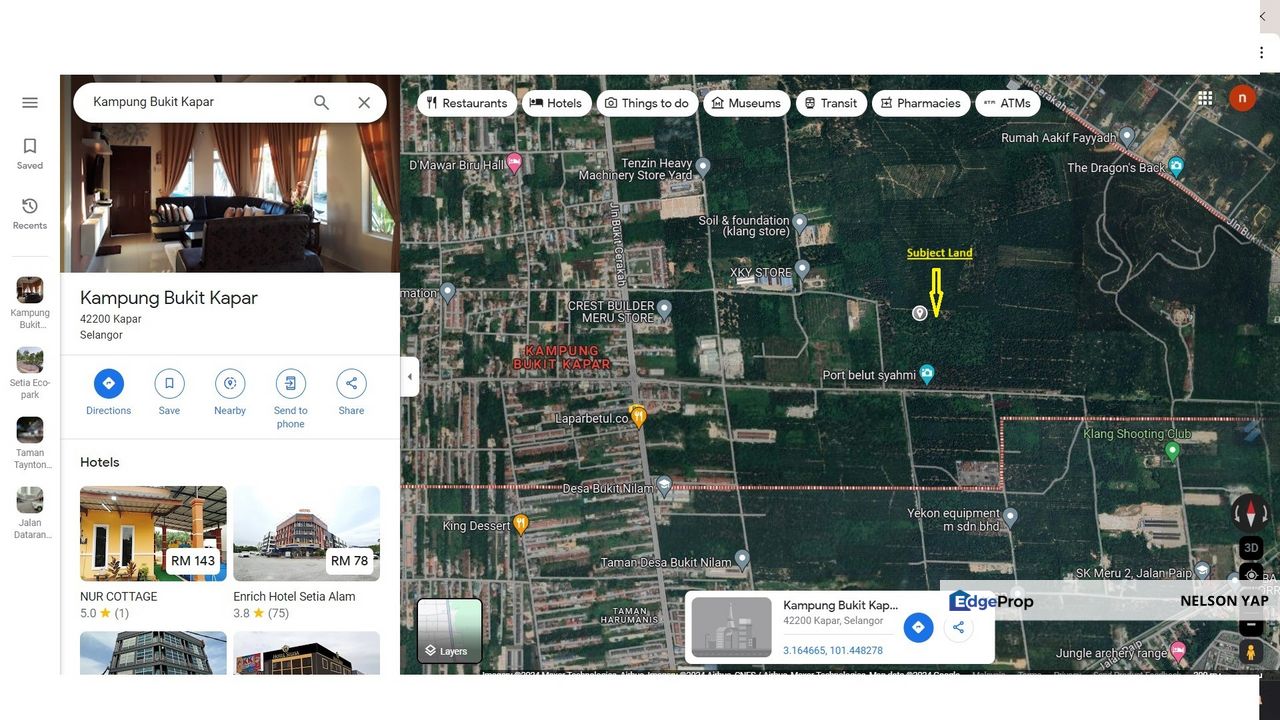Image resolution: width=1280 pixels, height=720 pixels.
Task: Select the ATMs chip
Action: click(x=1006, y=103)
